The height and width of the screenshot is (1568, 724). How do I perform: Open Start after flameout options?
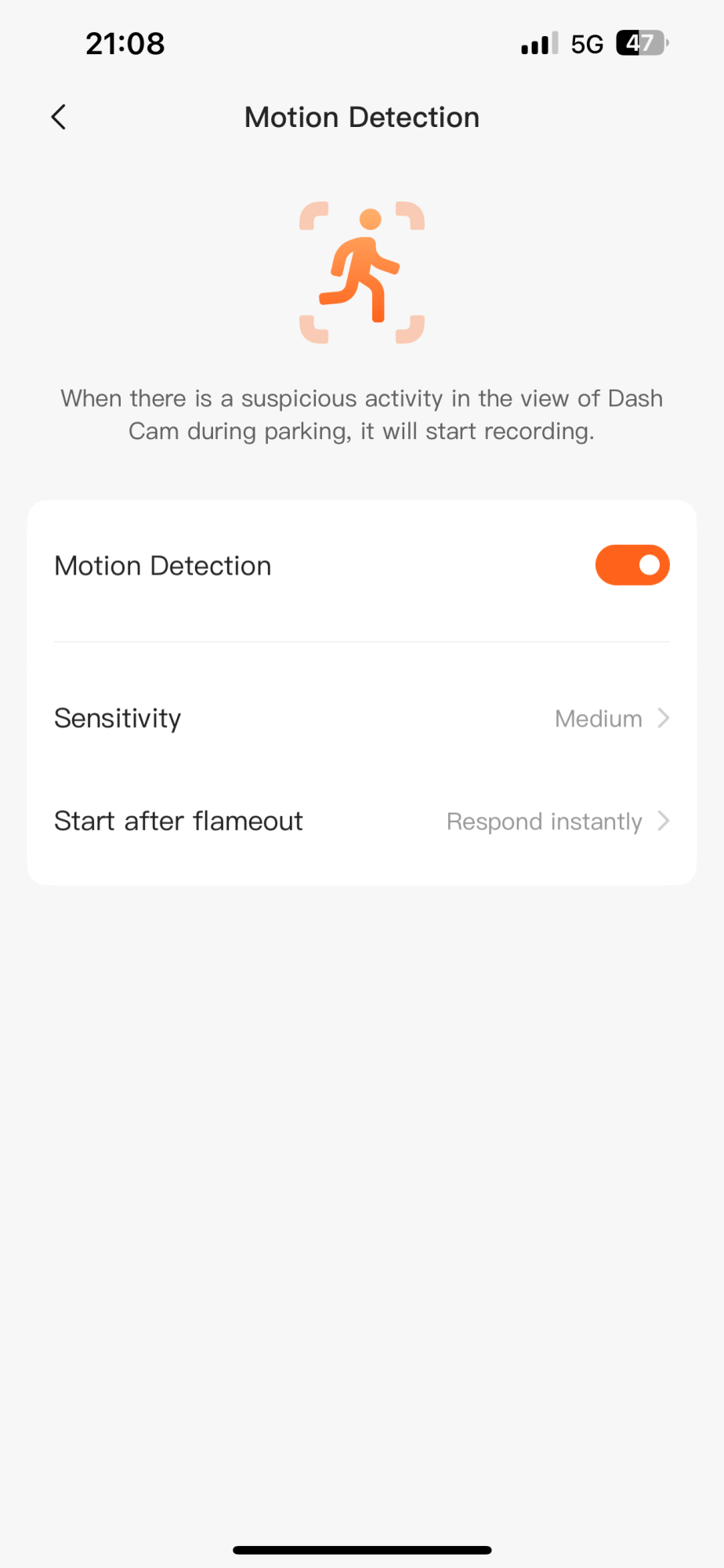tap(361, 821)
